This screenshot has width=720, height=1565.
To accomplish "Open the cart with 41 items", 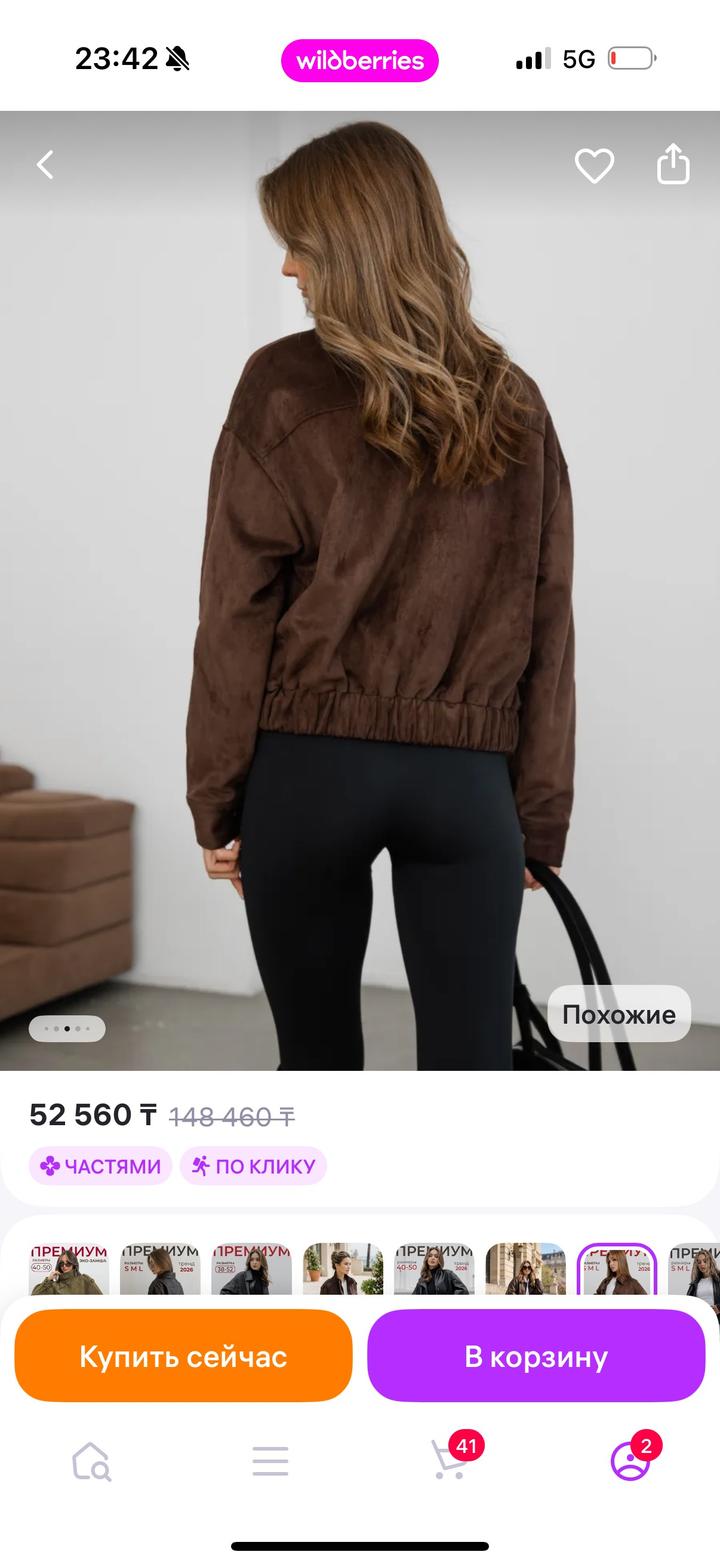I will click(x=449, y=1461).
